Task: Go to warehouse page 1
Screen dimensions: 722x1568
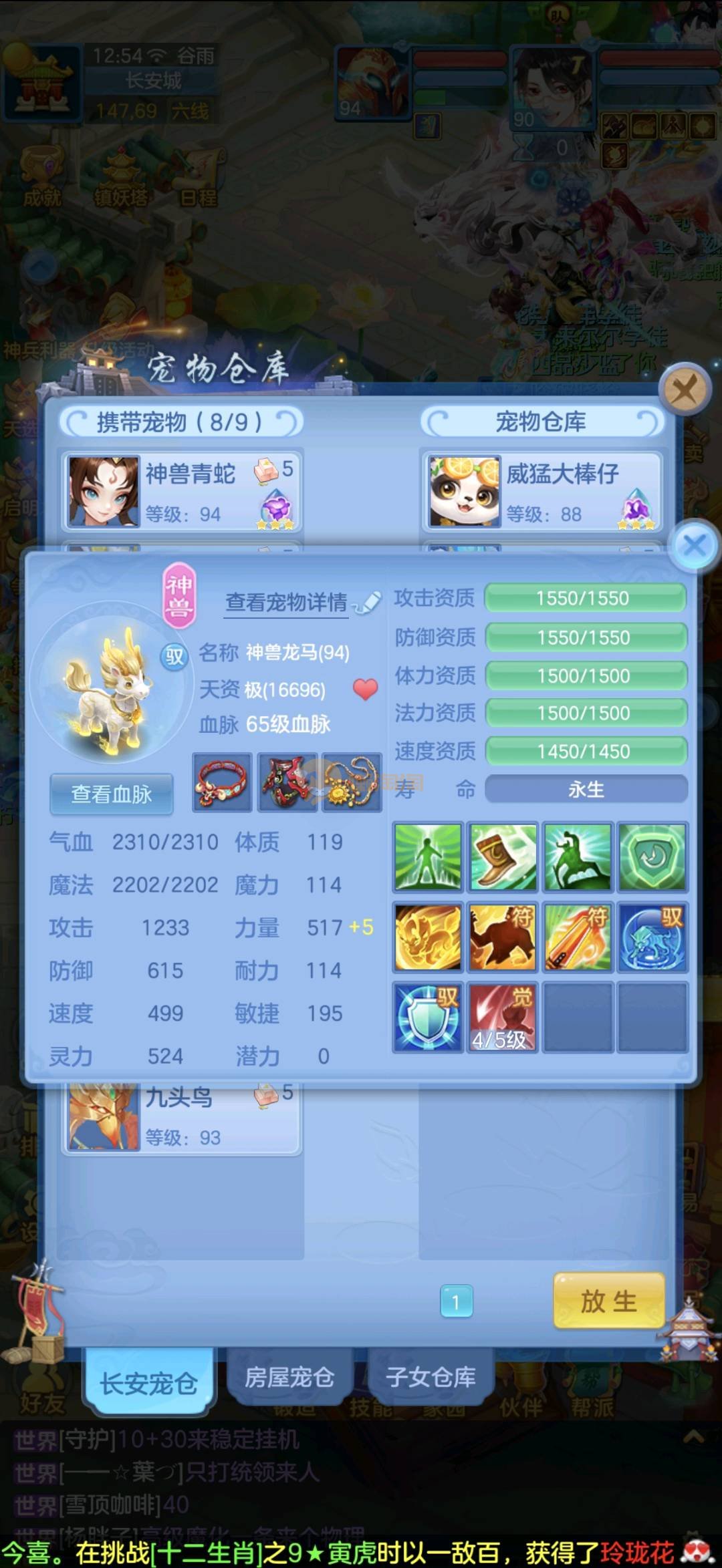Action: pos(456,1301)
